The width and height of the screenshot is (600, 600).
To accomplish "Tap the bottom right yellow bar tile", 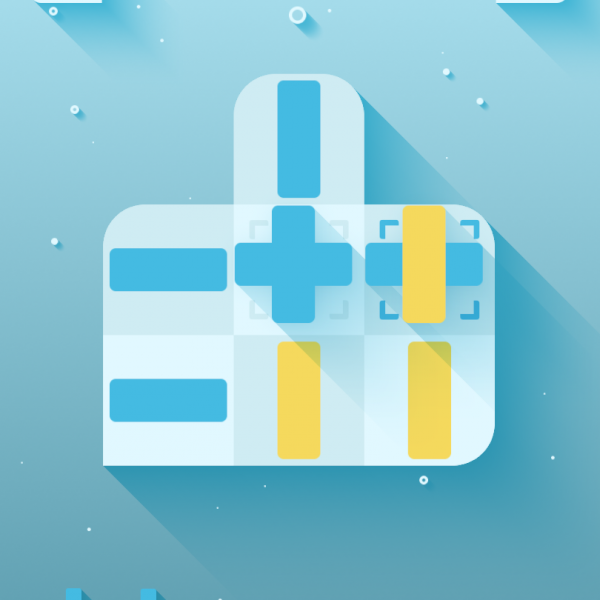I will 429,400.
